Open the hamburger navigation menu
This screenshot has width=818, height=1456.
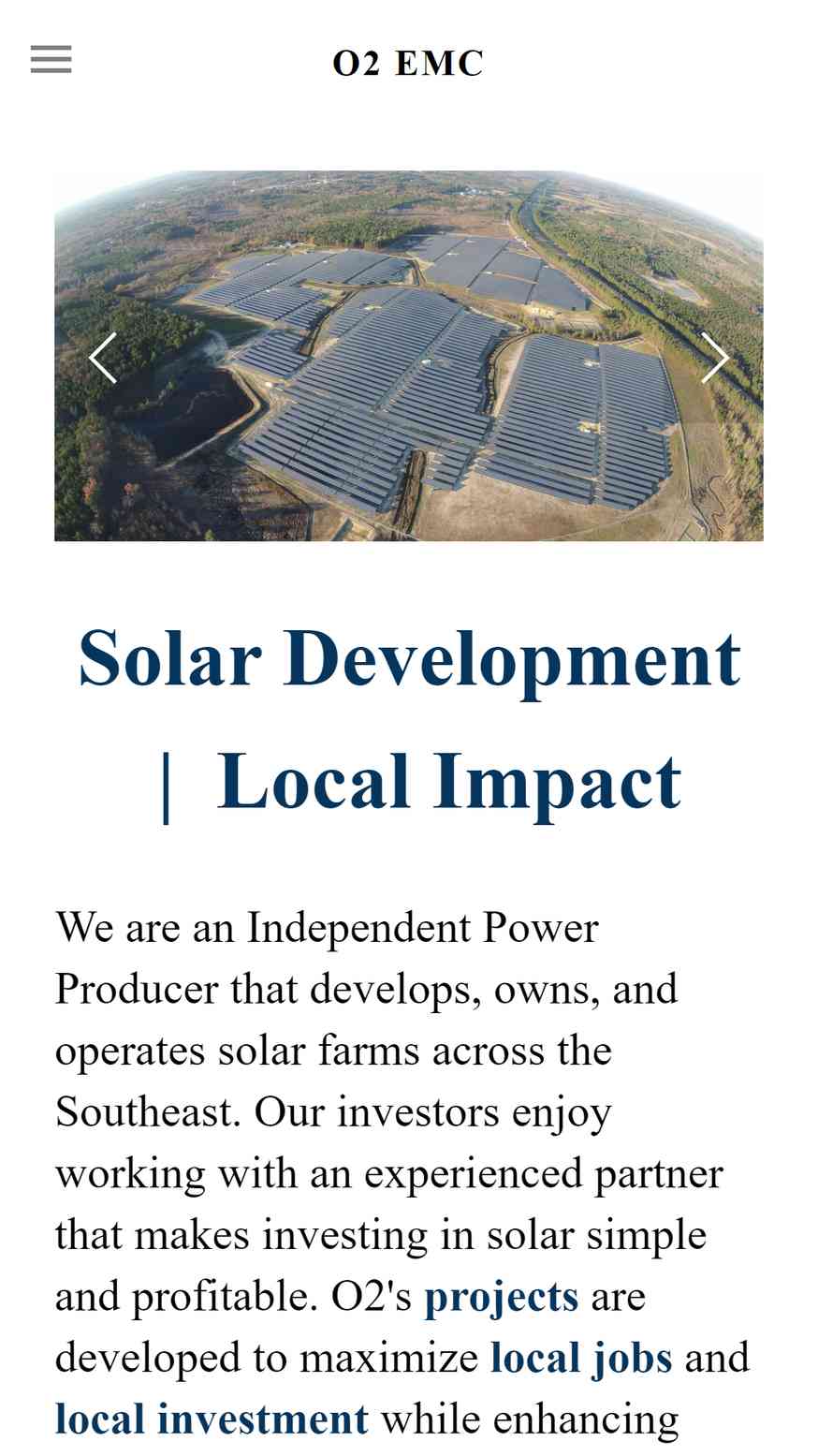pyautogui.click(x=51, y=59)
